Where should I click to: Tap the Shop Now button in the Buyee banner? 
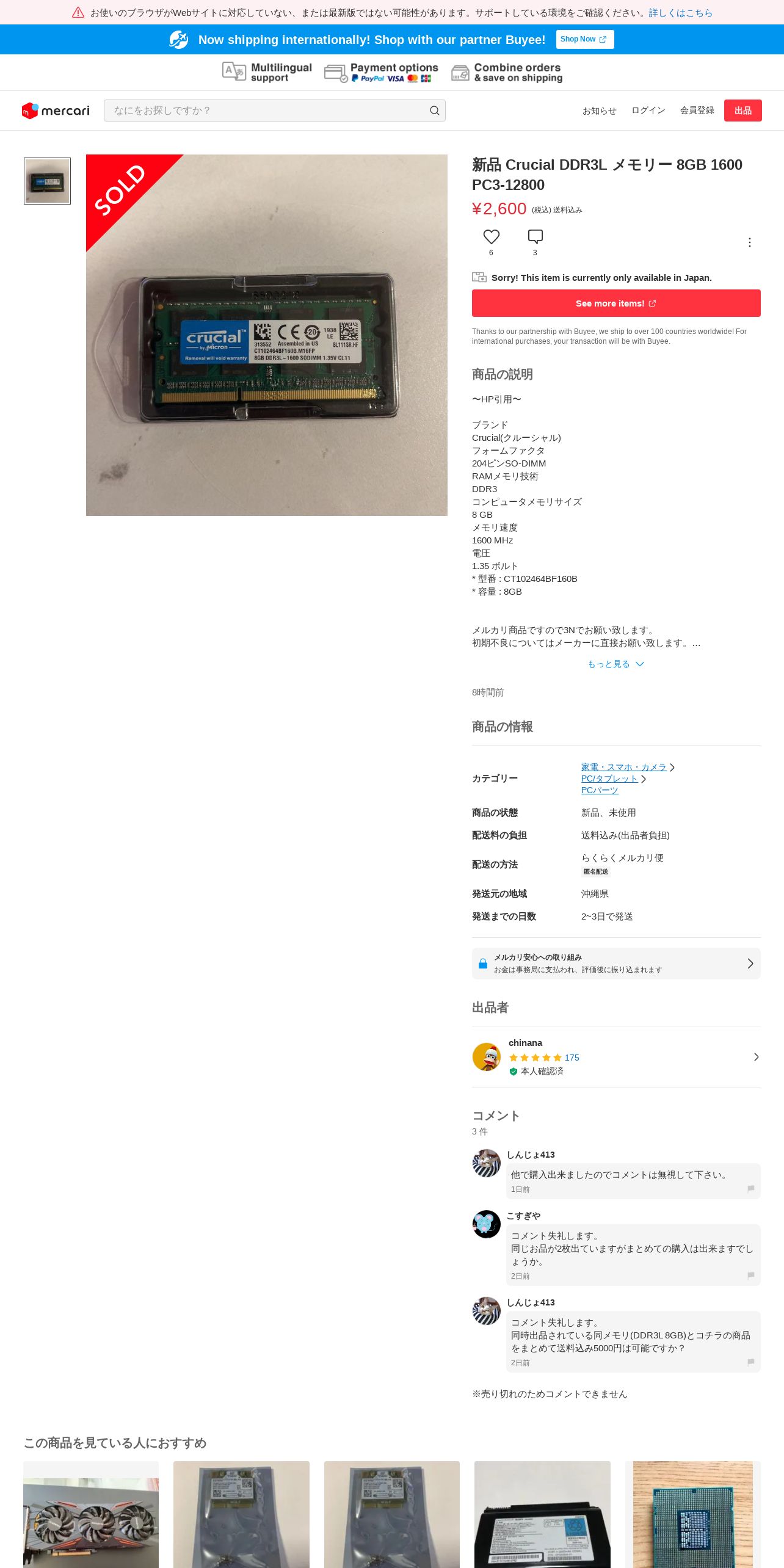pos(584,39)
